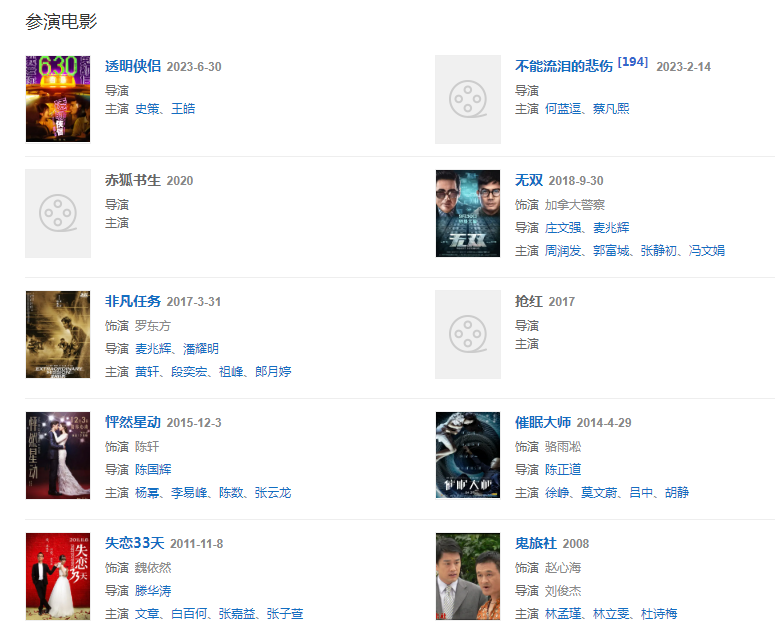Open actor 徐峥's page

556,493
